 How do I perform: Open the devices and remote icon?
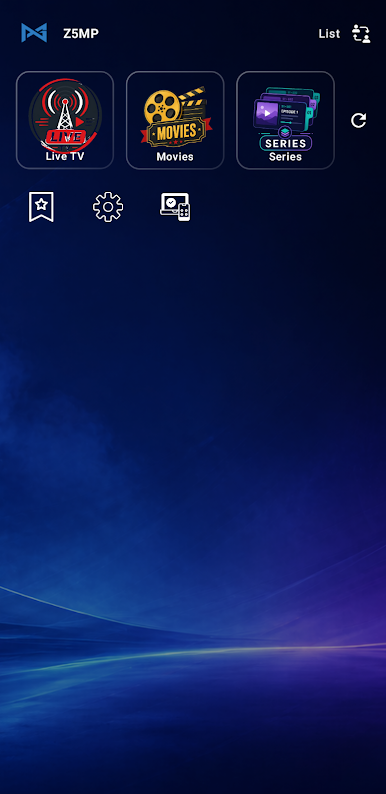(x=175, y=207)
